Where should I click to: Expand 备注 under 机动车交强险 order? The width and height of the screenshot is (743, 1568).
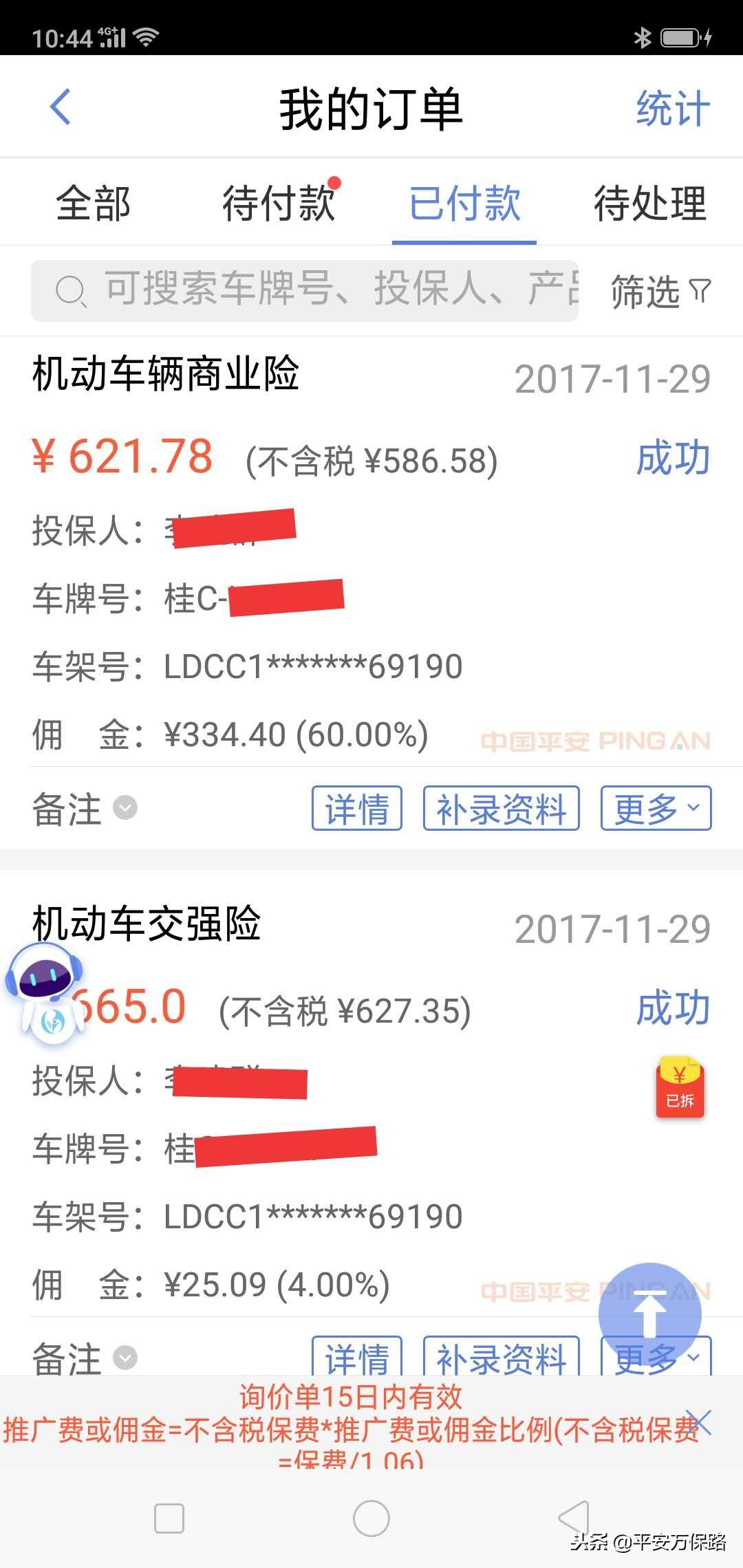click(84, 1358)
